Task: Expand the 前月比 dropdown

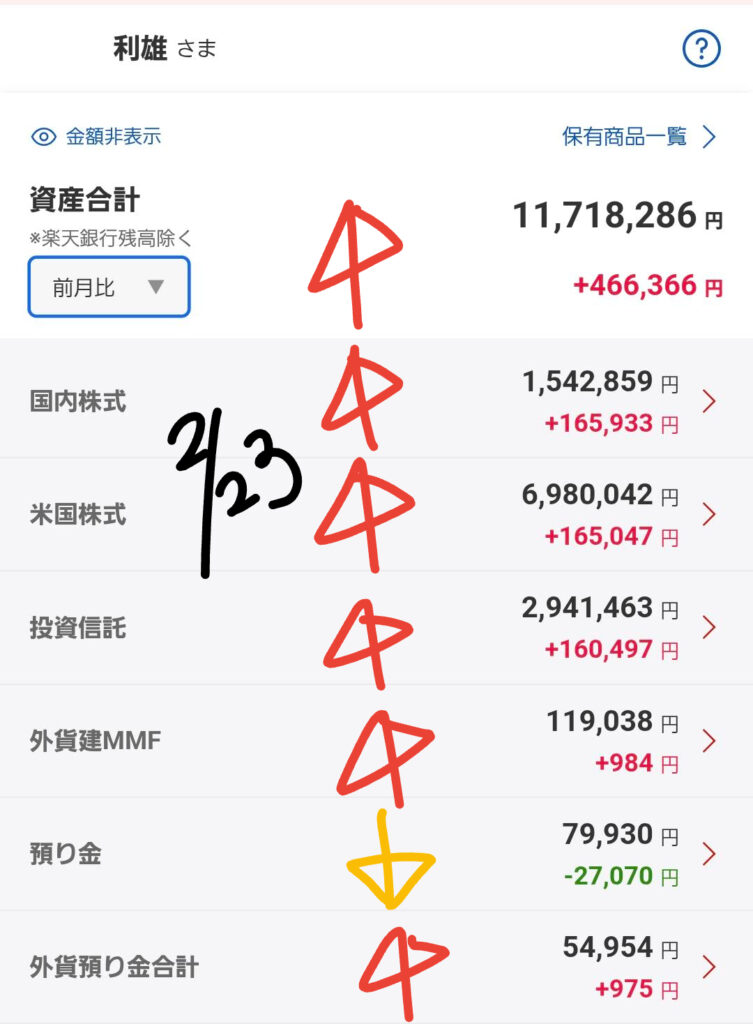Action: click(109, 287)
